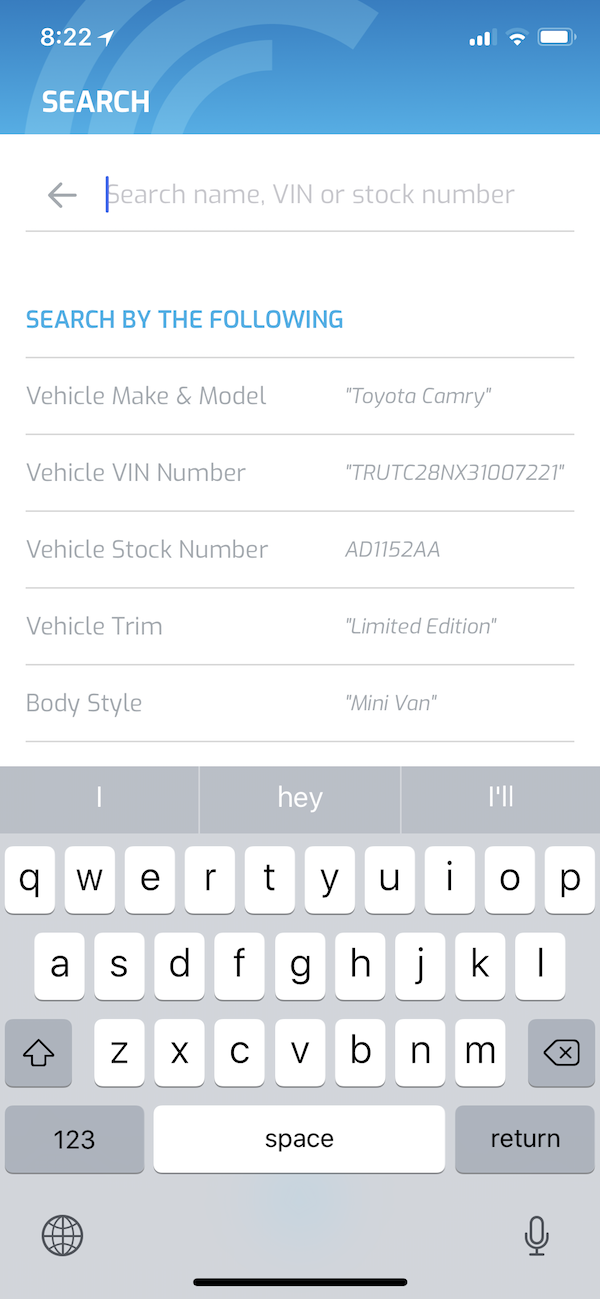This screenshot has width=600, height=1299.
Task: Change keyboard language with globe icon
Action: tap(62, 1236)
